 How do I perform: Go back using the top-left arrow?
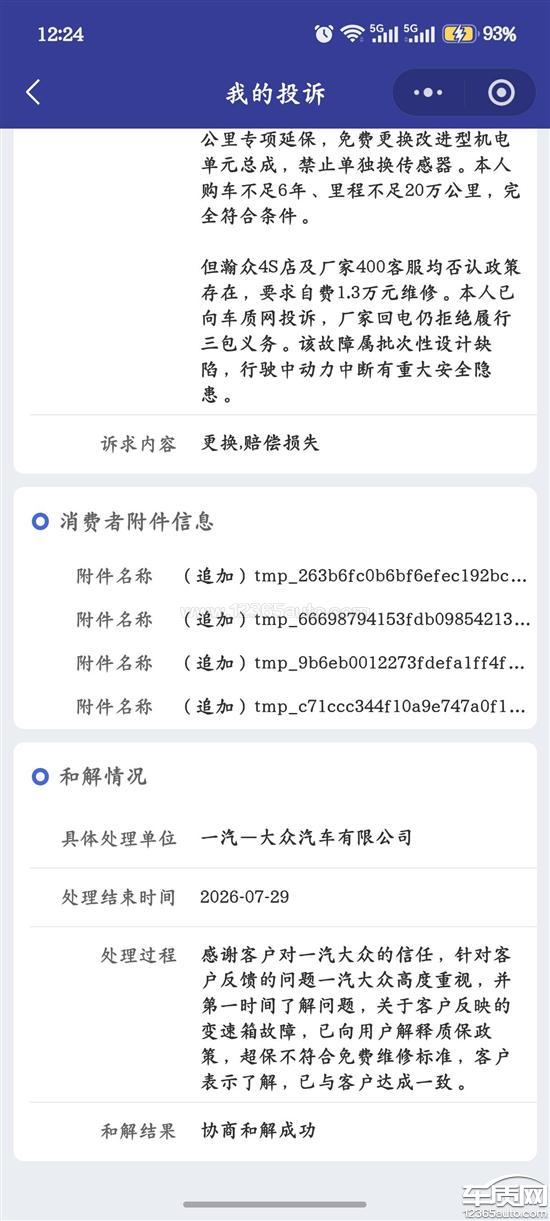tap(33, 93)
